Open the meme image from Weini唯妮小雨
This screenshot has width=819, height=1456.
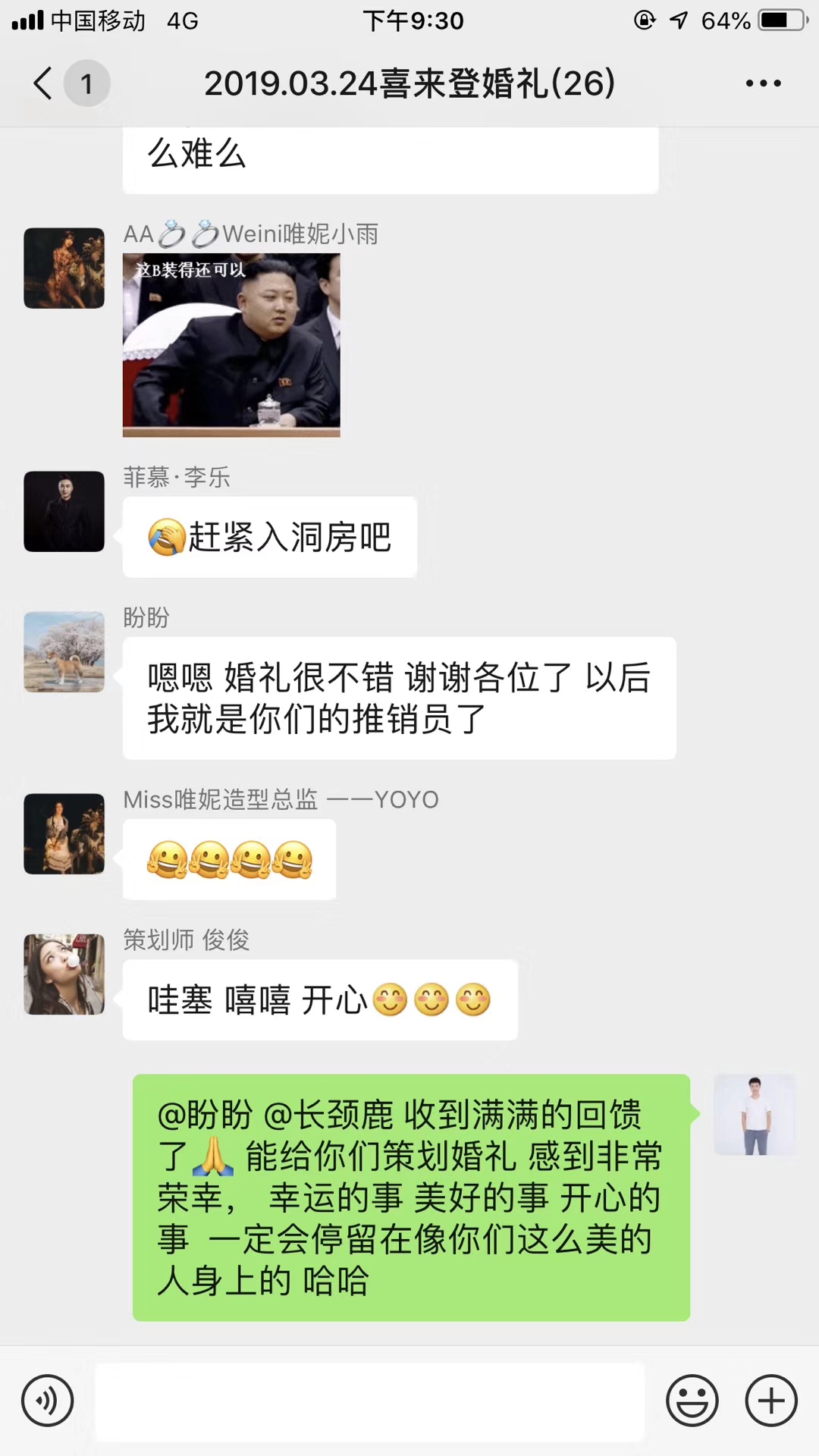(x=231, y=345)
